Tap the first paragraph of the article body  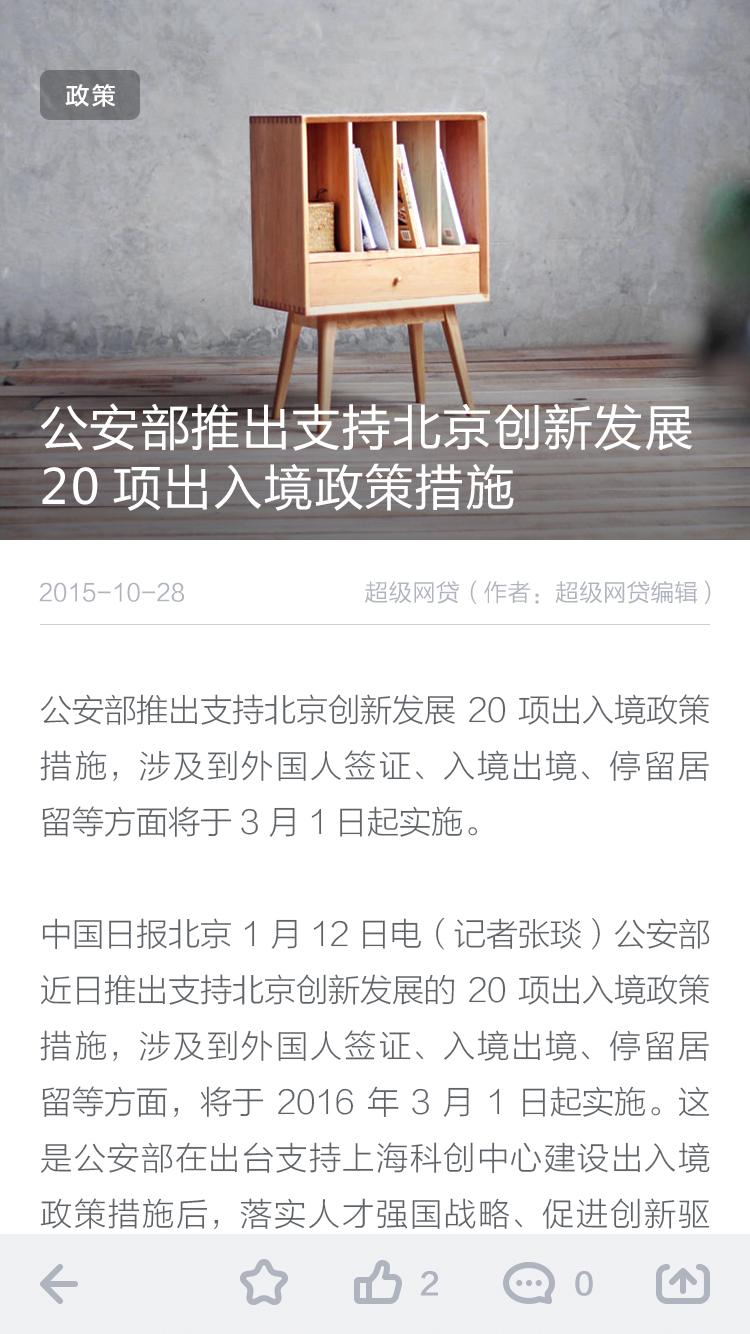pyautogui.click(x=375, y=760)
